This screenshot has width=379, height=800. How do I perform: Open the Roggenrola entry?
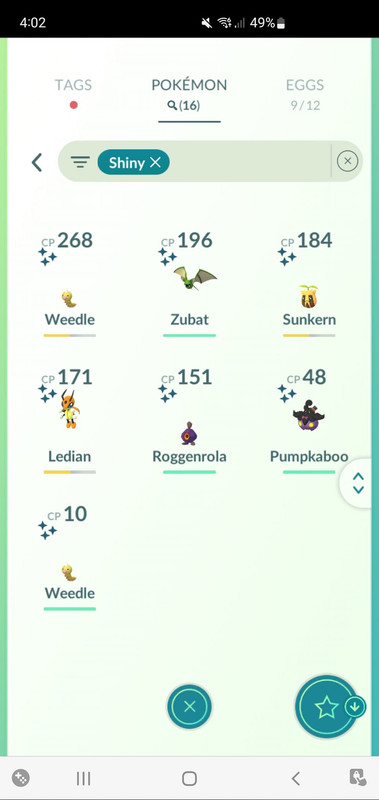[x=189, y=420]
